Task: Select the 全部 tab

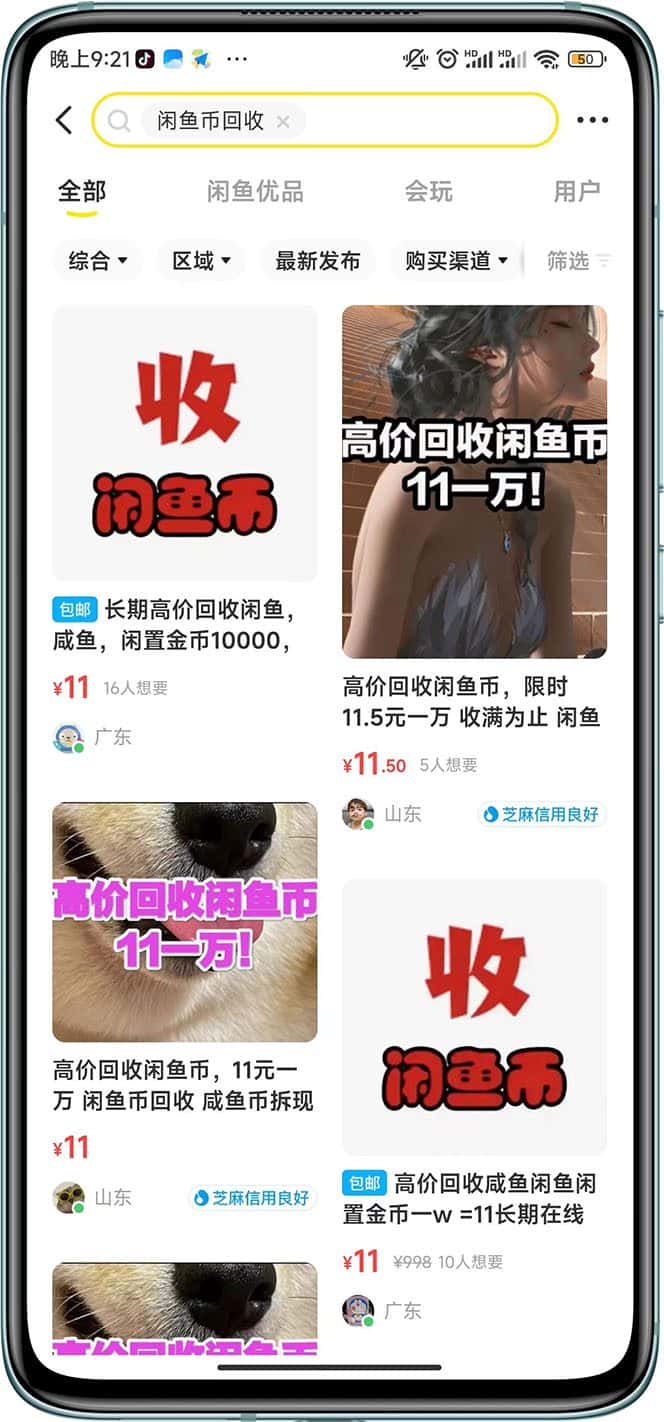Action: point(81,191)
